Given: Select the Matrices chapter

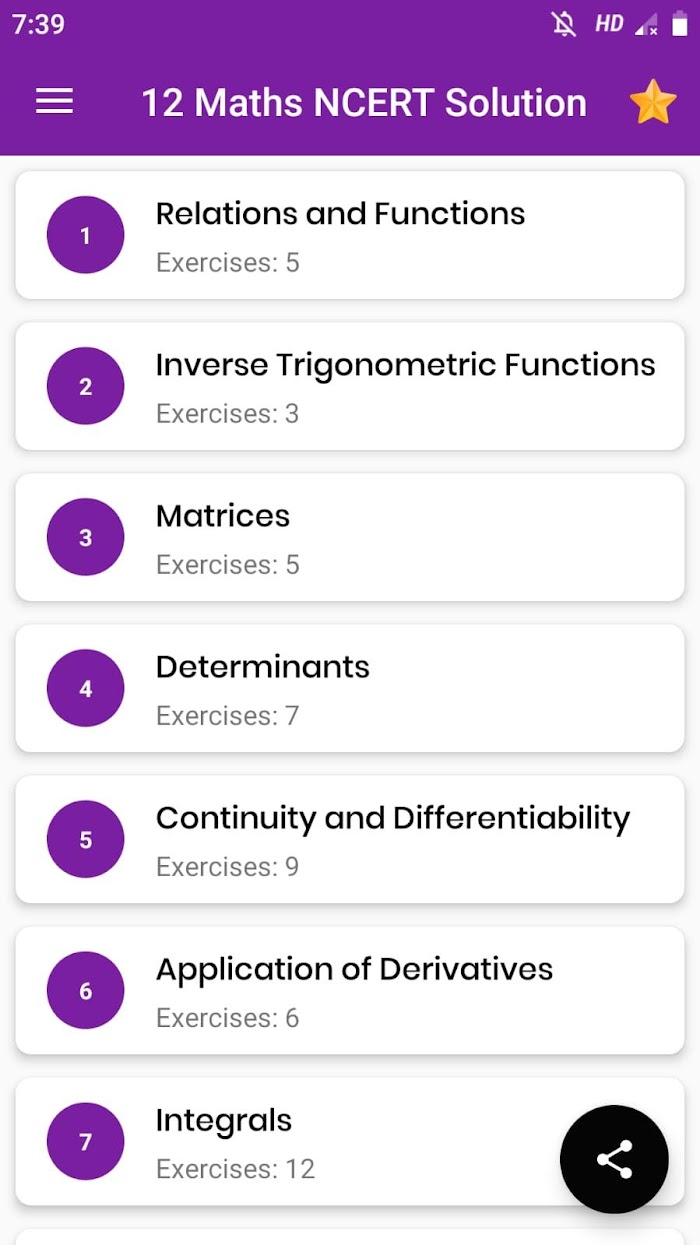Looking at the screenshot, I should [x=350, y=537].
